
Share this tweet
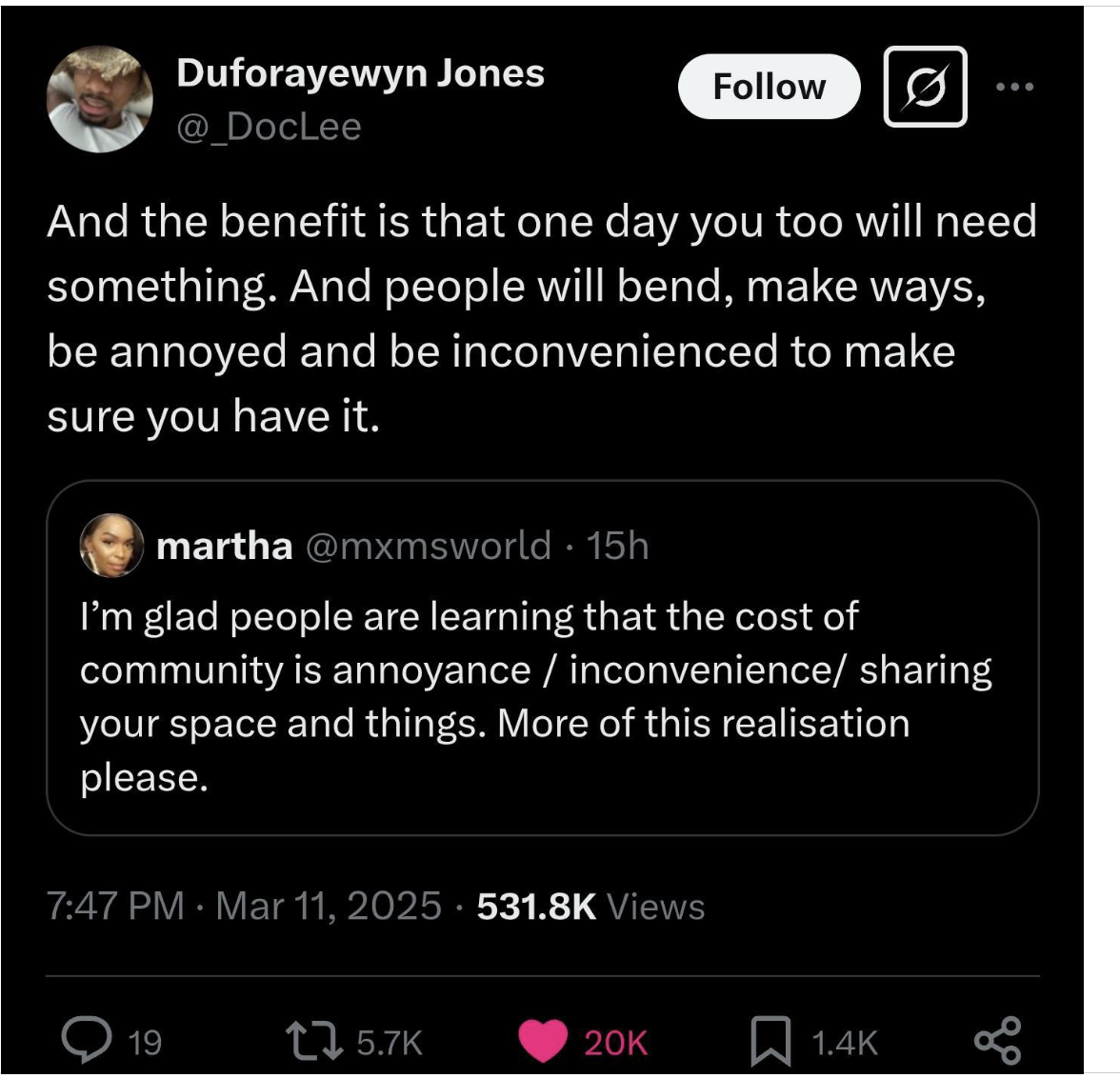997,1042
